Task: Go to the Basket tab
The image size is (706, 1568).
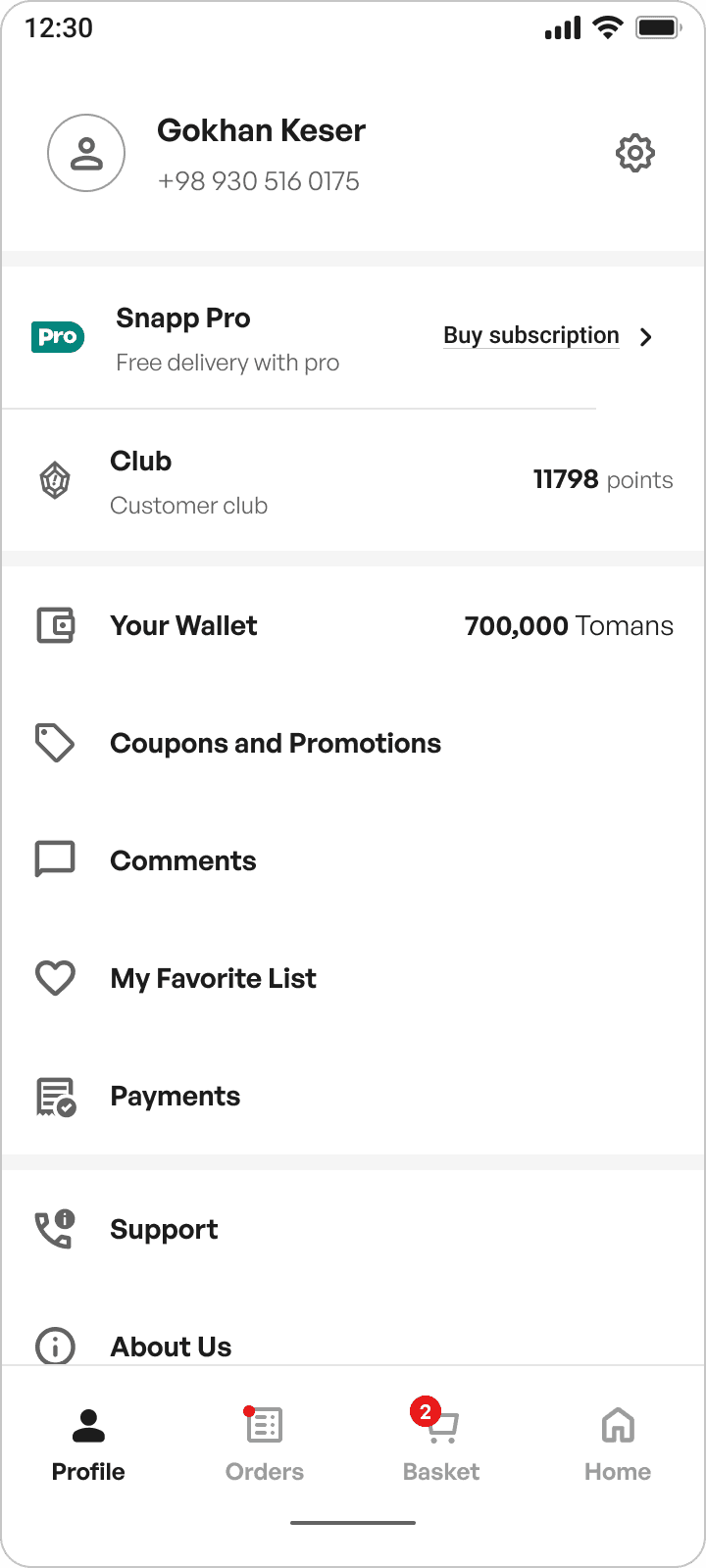Action: coord(441,1445)
